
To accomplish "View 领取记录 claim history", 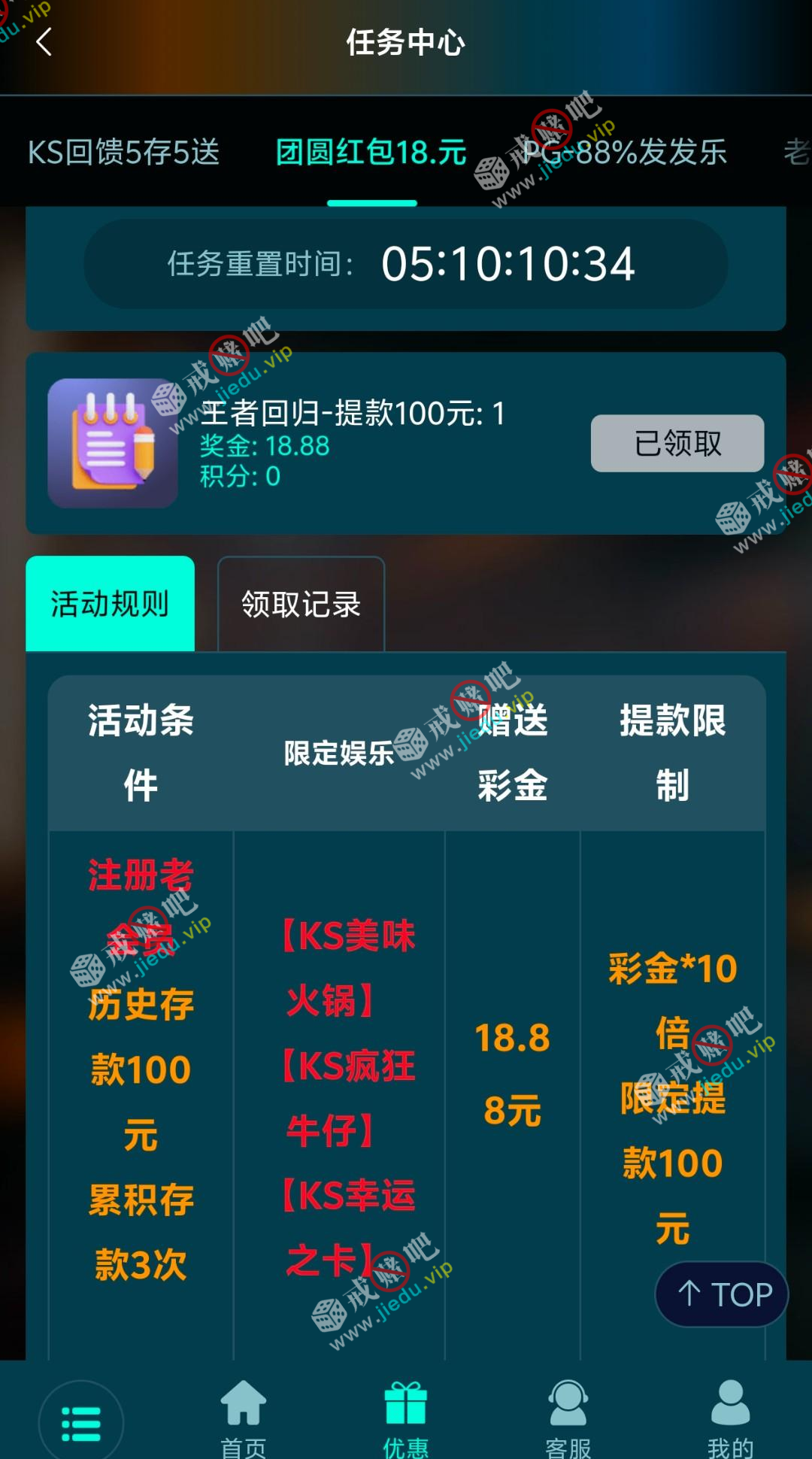I will pyautogui.click(x=301, y=604).
